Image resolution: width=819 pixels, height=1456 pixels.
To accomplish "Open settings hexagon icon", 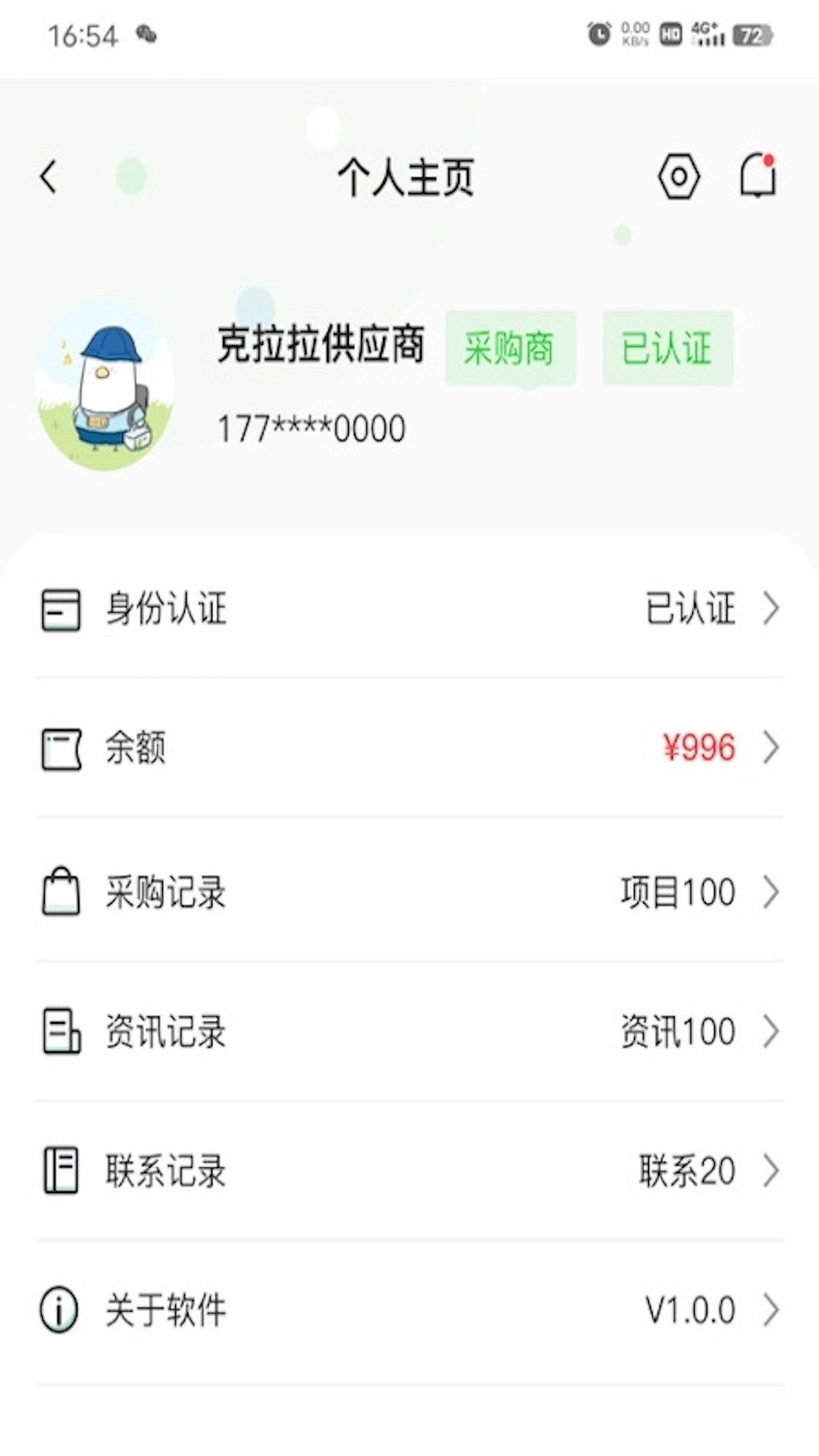I will pyautogui.click(x=678, y=177).
